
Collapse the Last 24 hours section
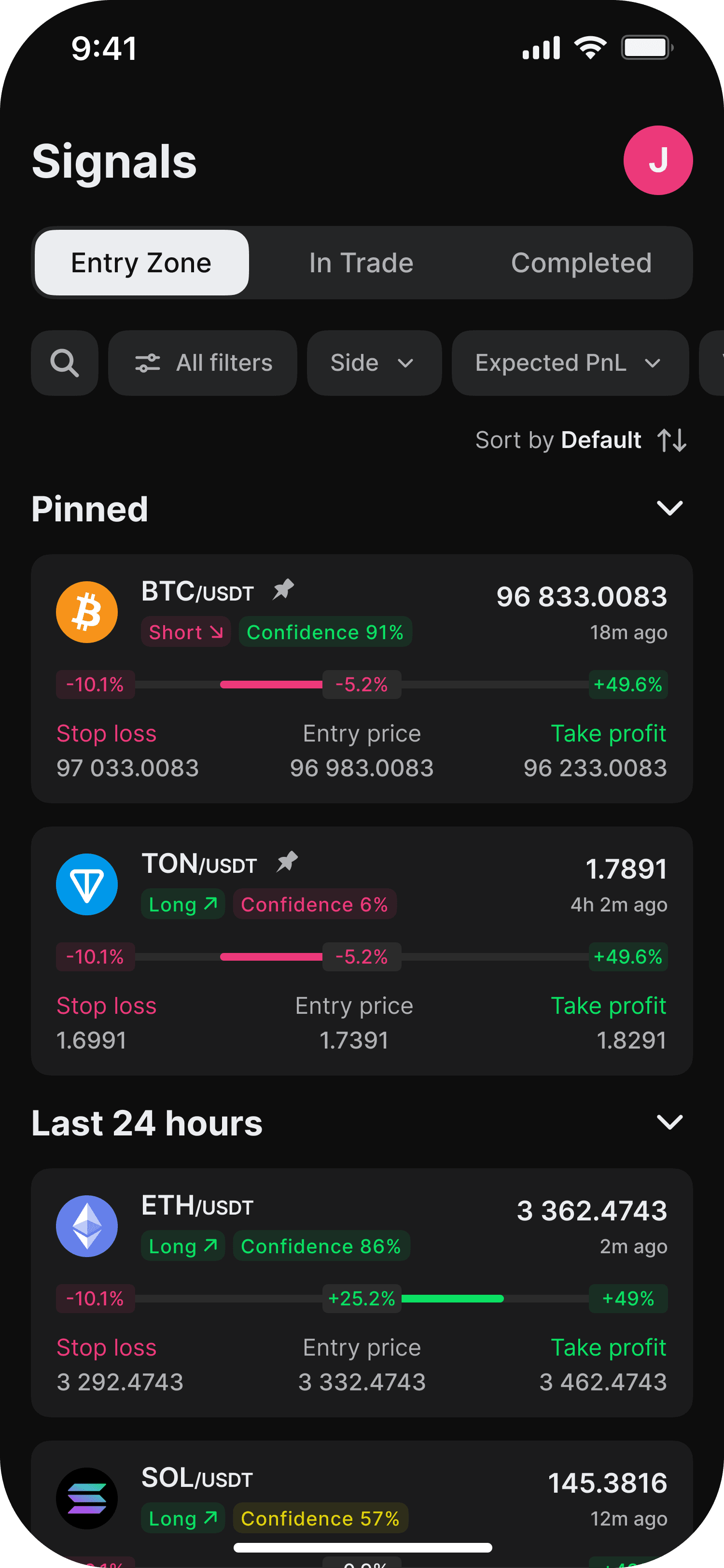[x=670, y=1121]
